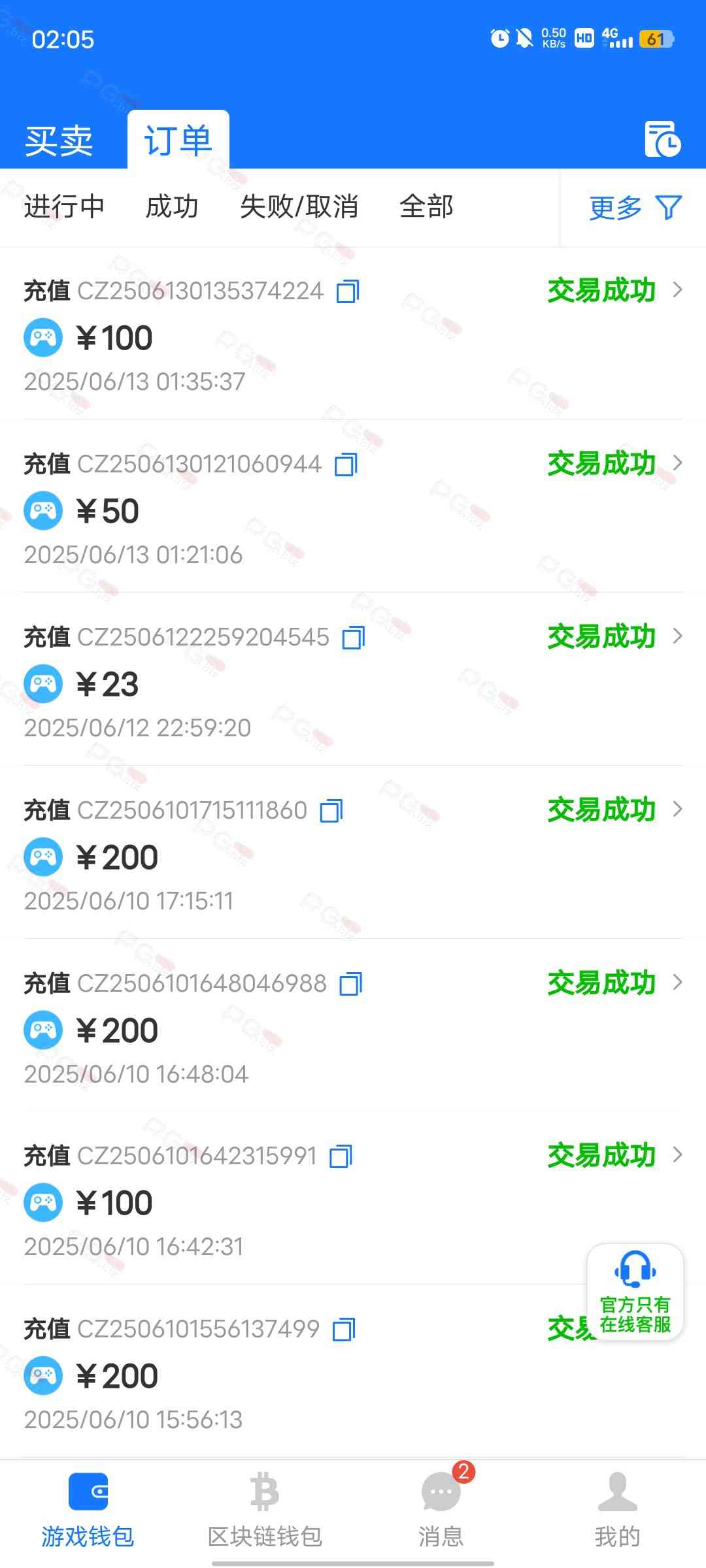This screenshot has width=706, height=1568.
Task: Switch to the 买卖 tab
Action: pos(59,140)
